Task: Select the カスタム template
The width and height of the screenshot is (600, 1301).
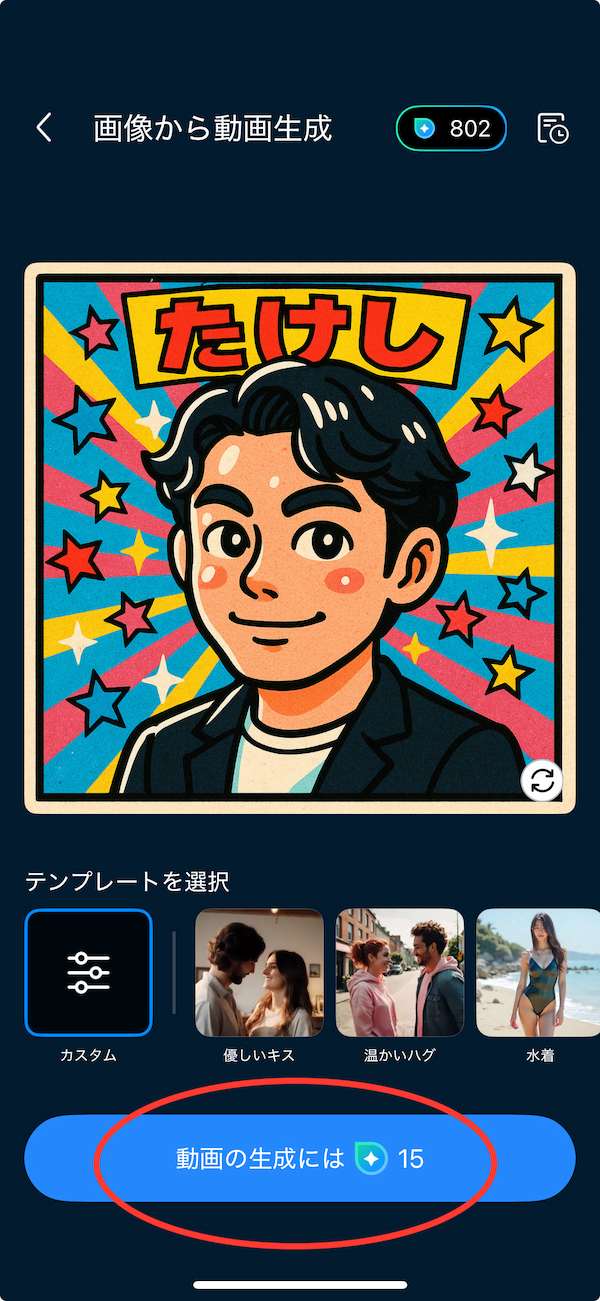Action: (88, 973)
